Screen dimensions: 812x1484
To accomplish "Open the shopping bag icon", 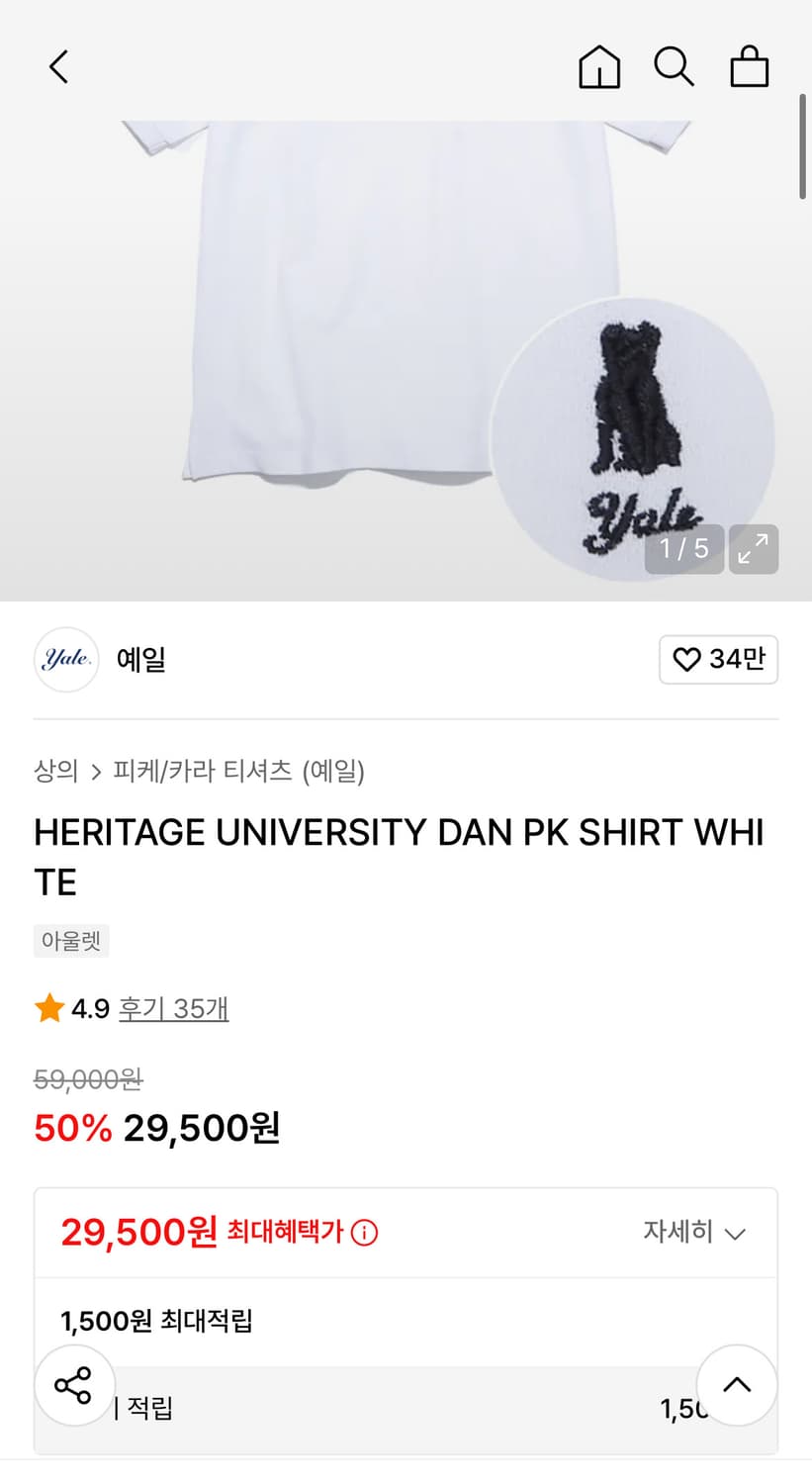I will coord(749,66).
